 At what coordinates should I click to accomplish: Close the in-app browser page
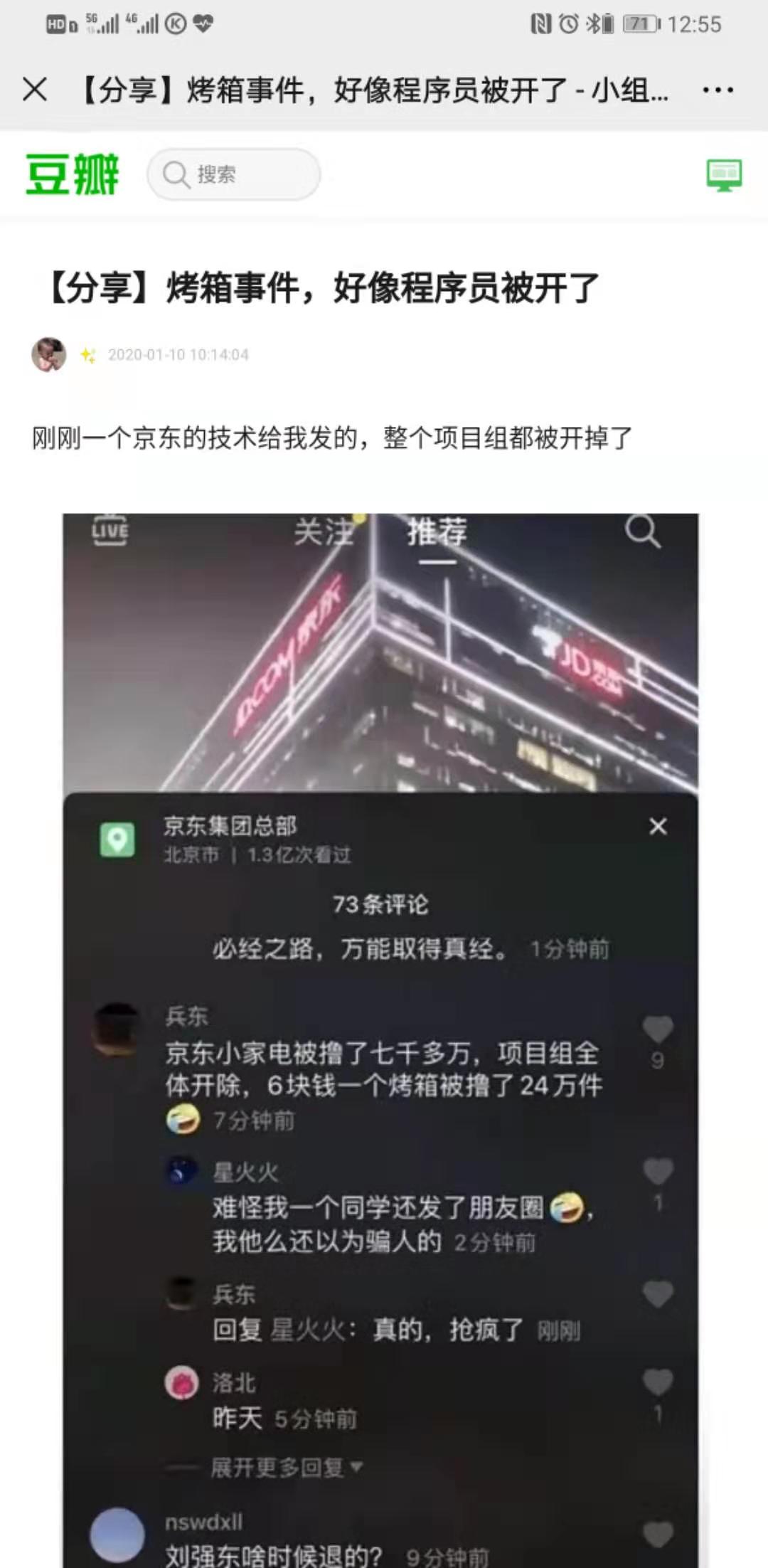[34, 90]
